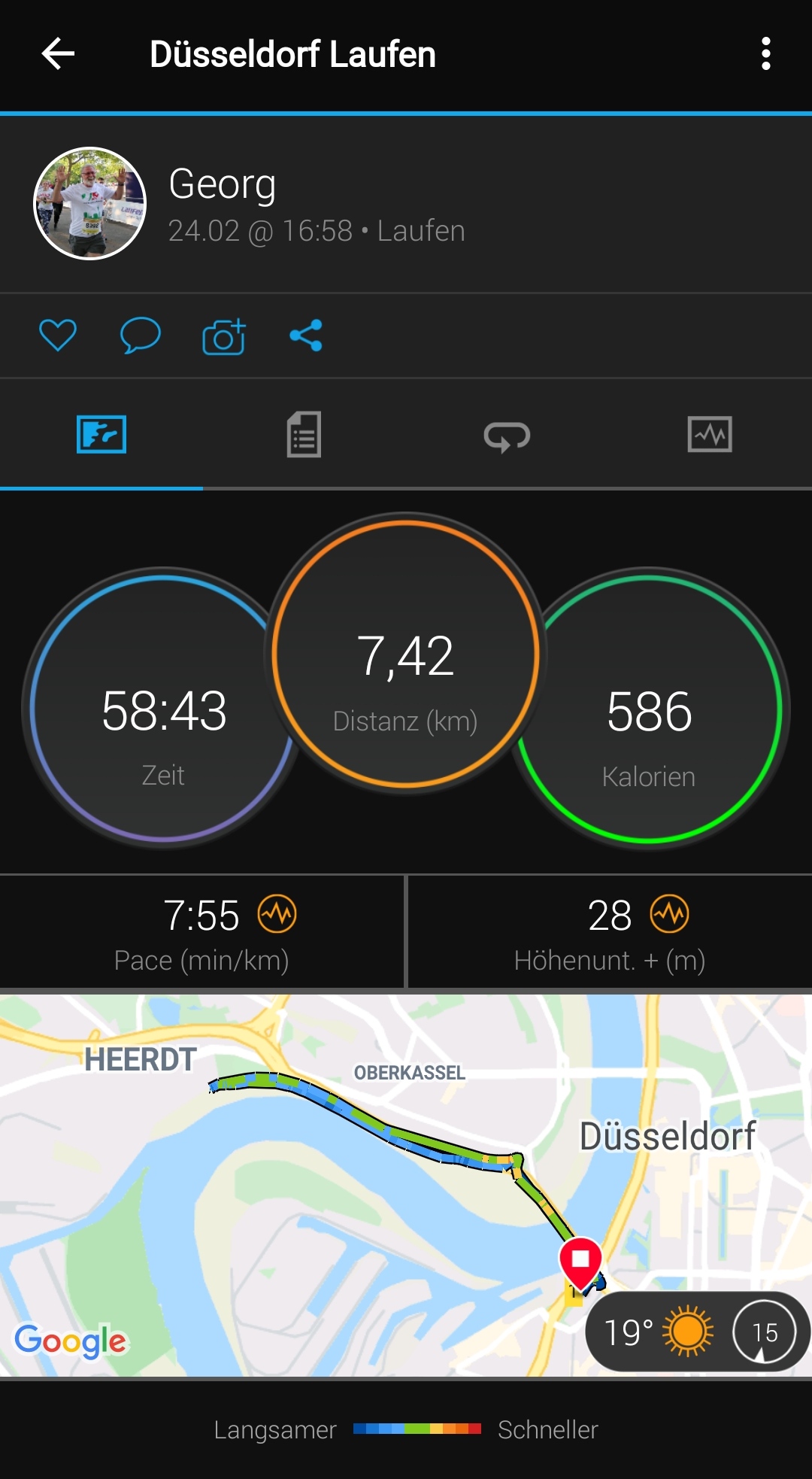The width and height of the screenshot is (812, 1479).
Task: Add a photo to the activity
Action: click(223, 336)
